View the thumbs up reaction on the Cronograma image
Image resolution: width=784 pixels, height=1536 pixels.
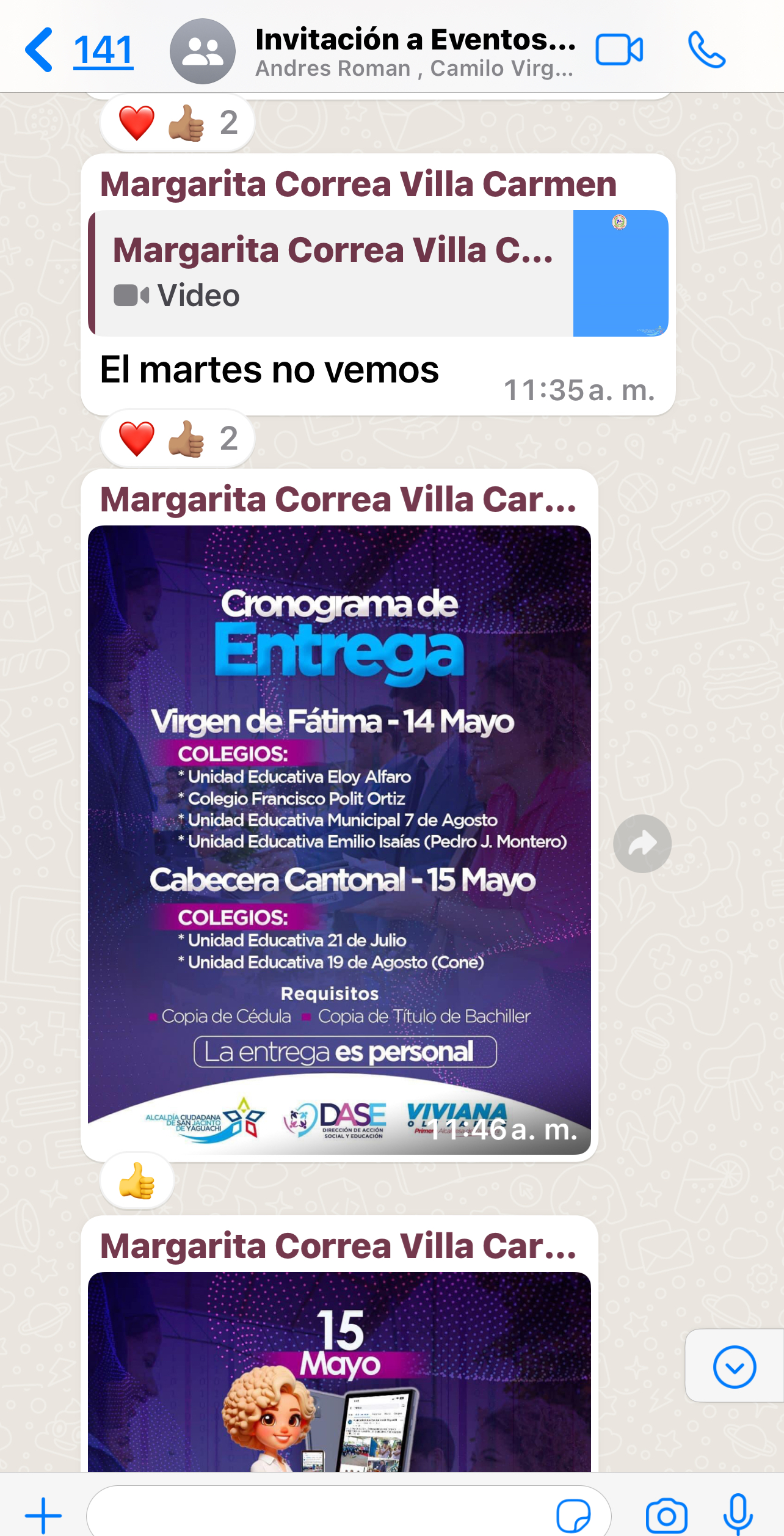coord(137,1182)
